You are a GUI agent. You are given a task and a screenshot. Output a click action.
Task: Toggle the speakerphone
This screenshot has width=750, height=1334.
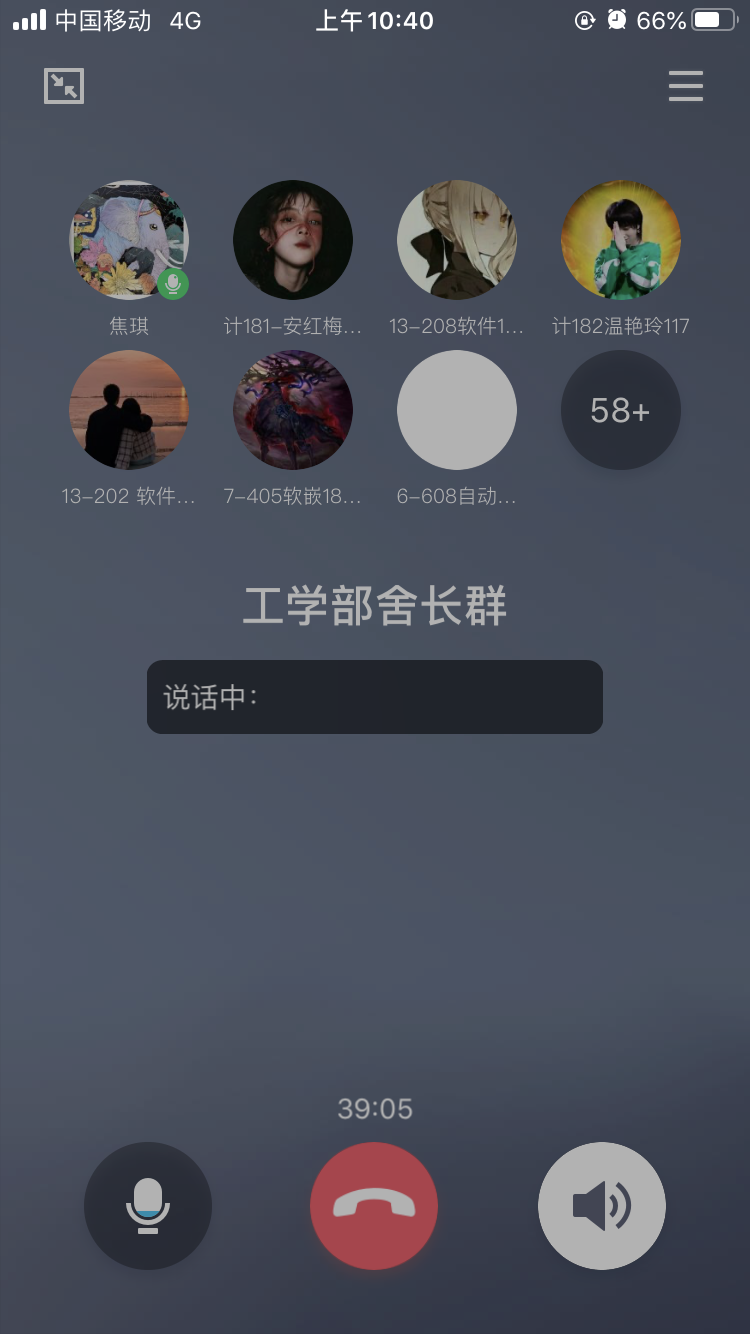tap(601, 1205)
